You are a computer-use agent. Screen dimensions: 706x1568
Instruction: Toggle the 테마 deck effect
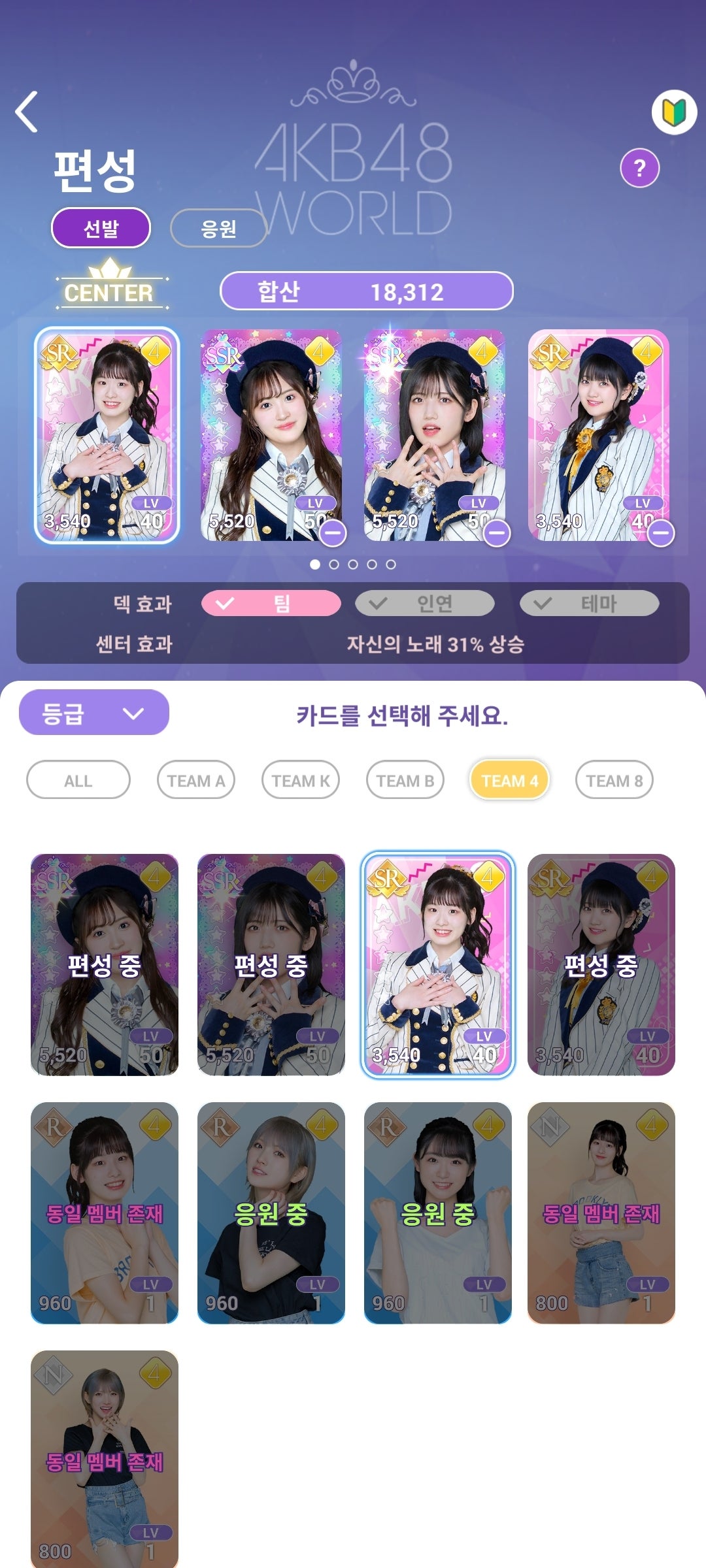(x=589, y=603)
